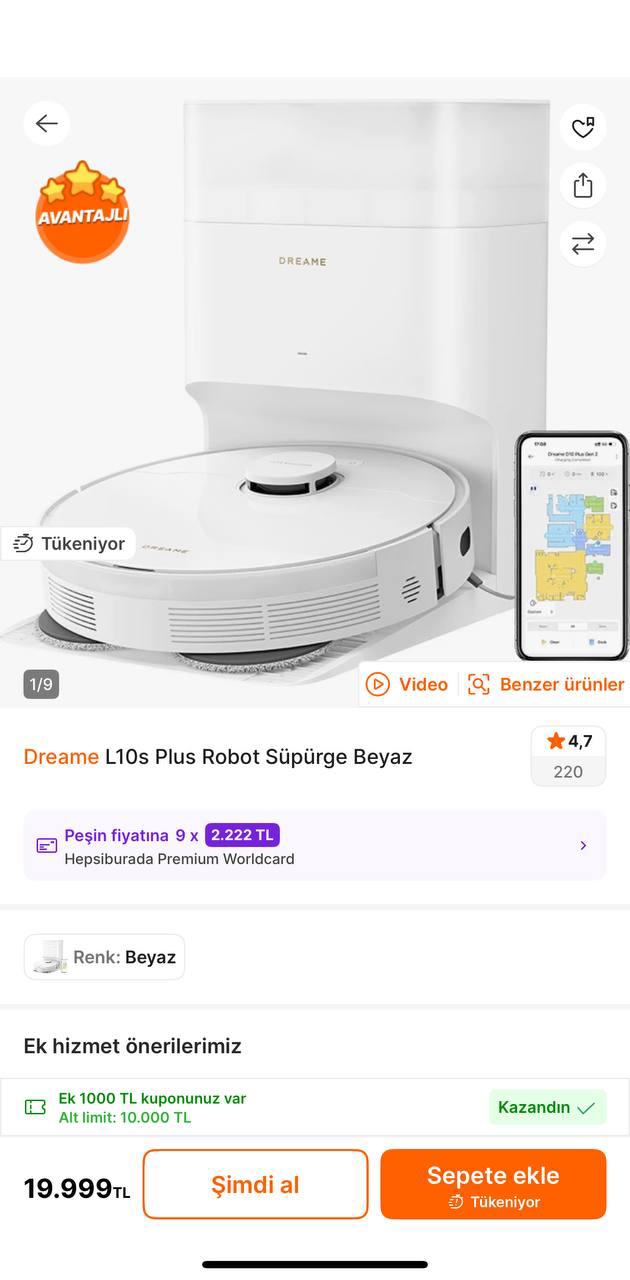Play the product video
The width and height of the screenshot is (630, 1280).
tap(407, 684)
